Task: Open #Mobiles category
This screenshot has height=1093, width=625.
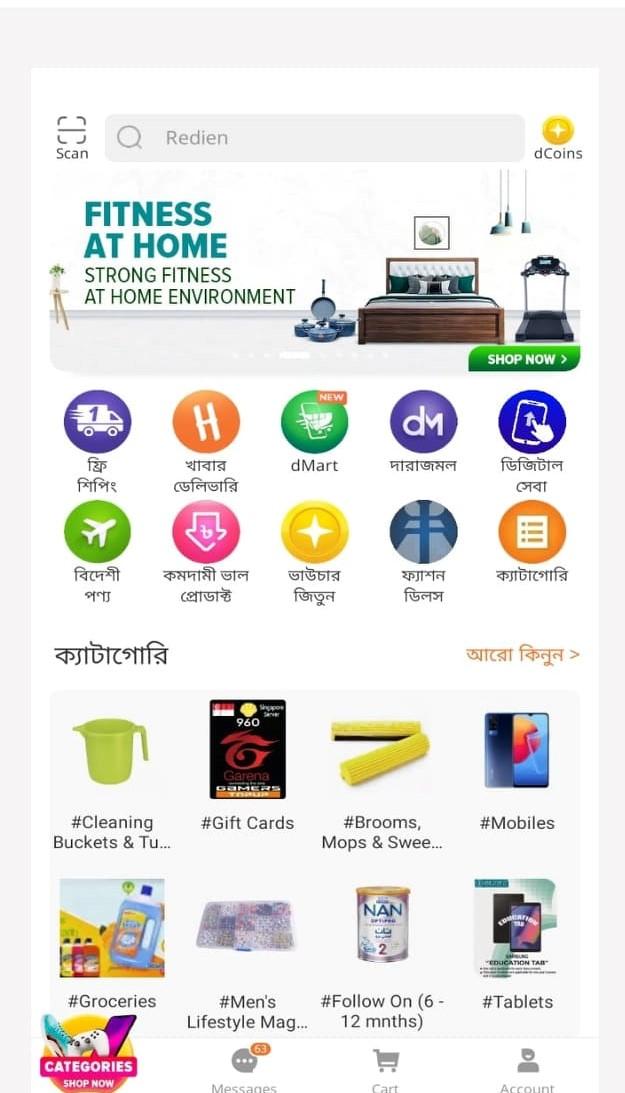Action: (x=517, y=765)
